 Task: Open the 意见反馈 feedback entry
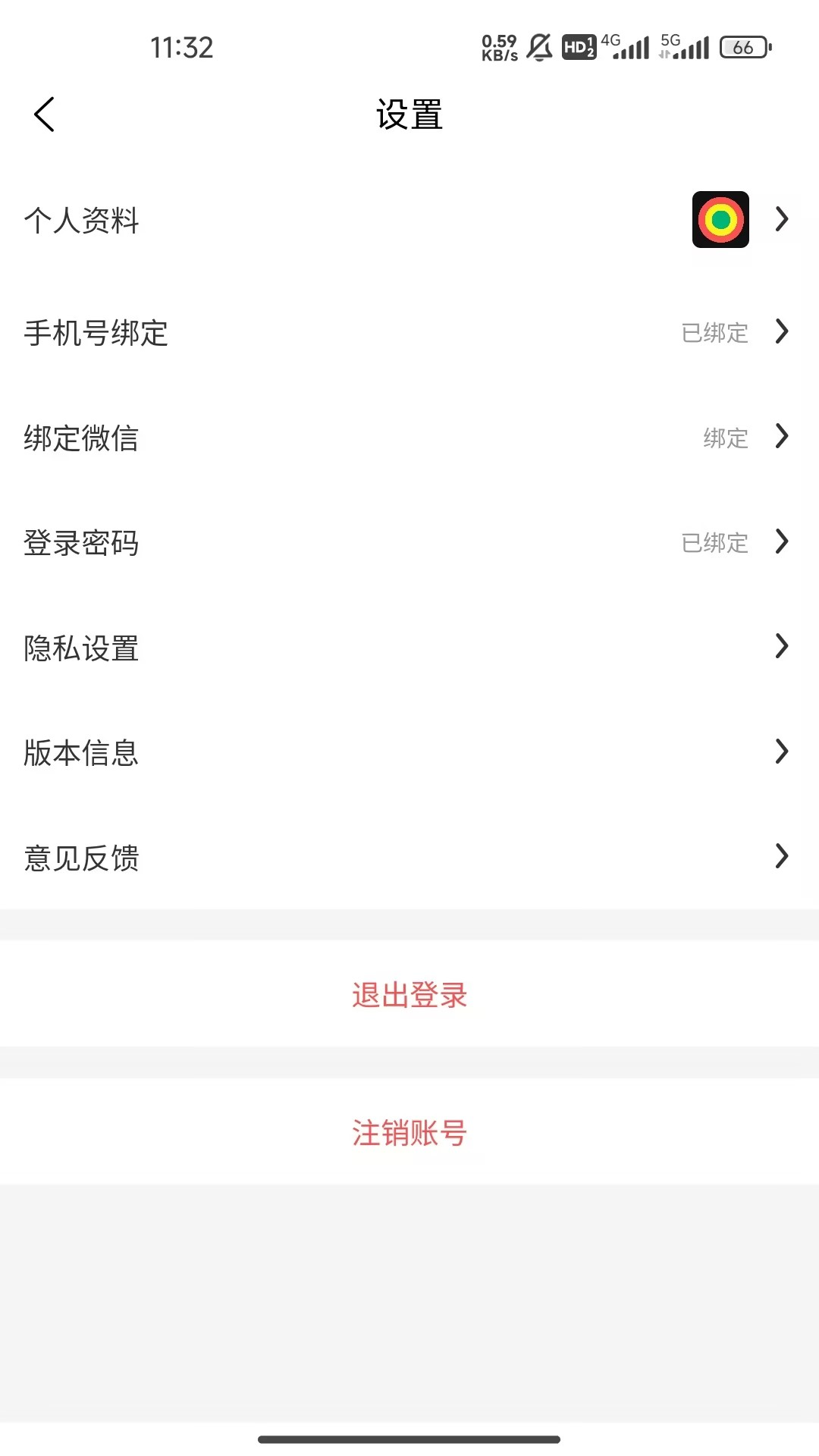409,857
